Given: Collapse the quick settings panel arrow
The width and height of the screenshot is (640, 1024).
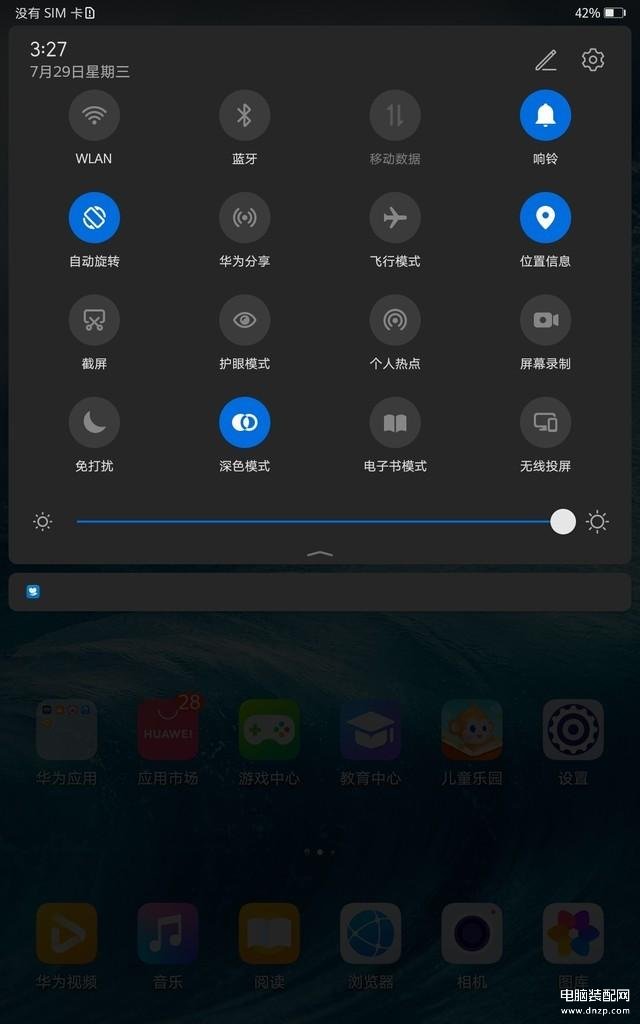Looking at the screenshot, I should pos(320,553).
